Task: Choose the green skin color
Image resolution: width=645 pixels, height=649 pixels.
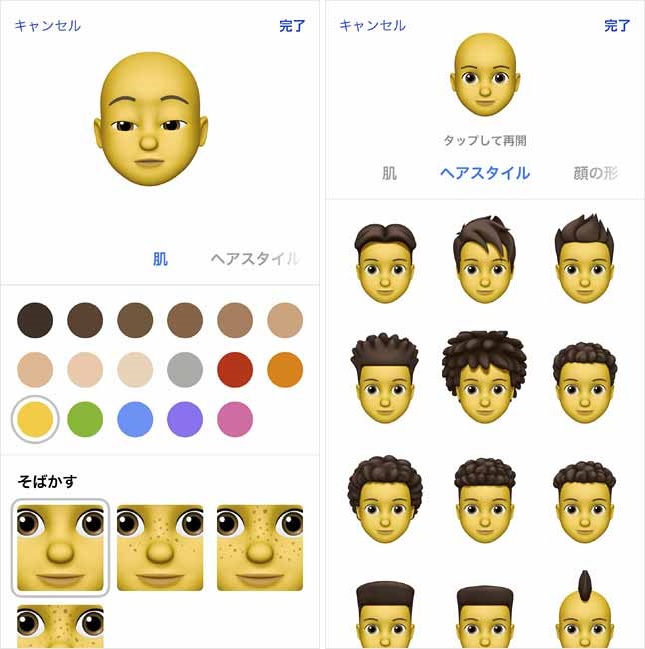Action: (x=85, y=419)
